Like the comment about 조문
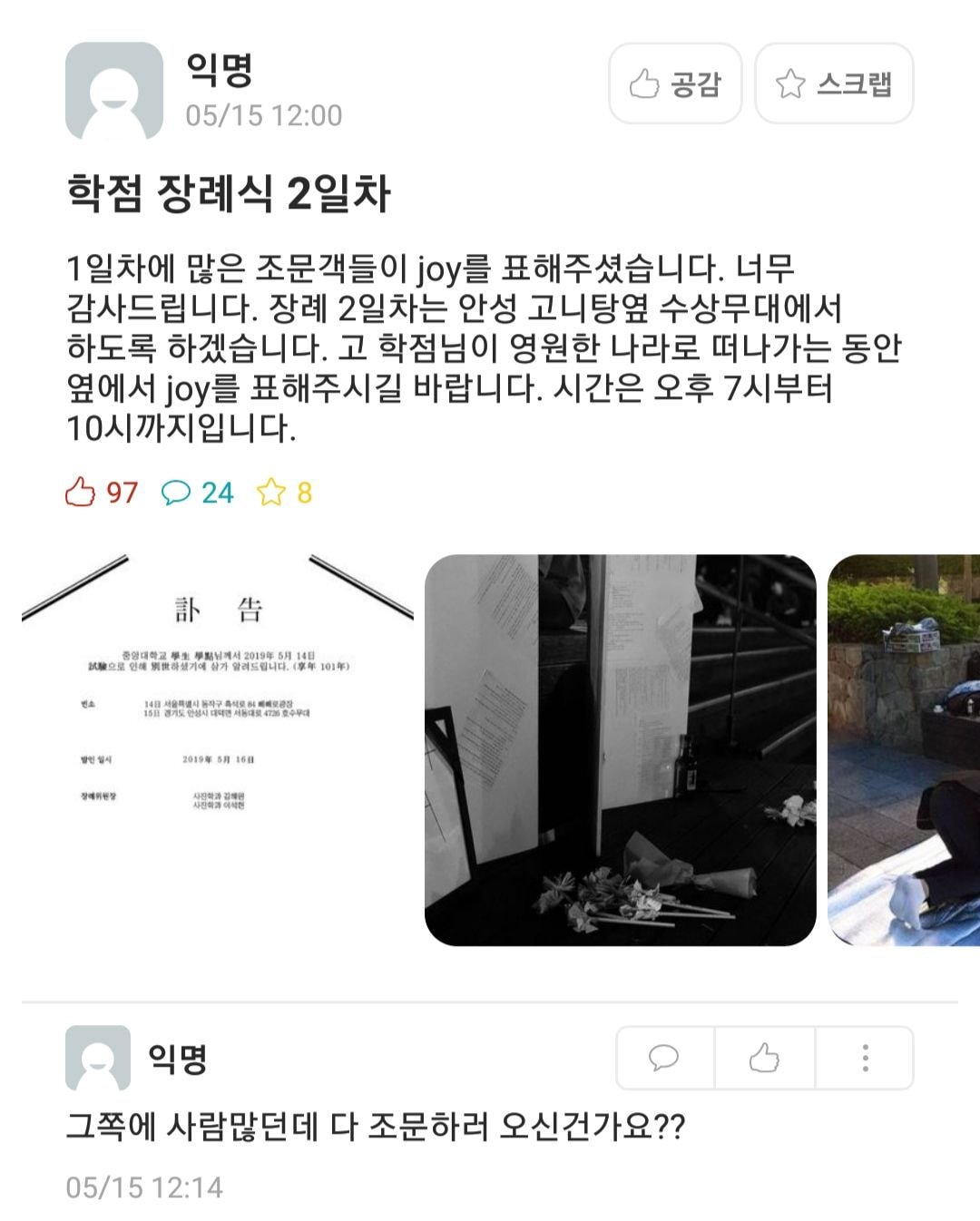This screenshot has width=980, height=1221. pos(764,1058)
